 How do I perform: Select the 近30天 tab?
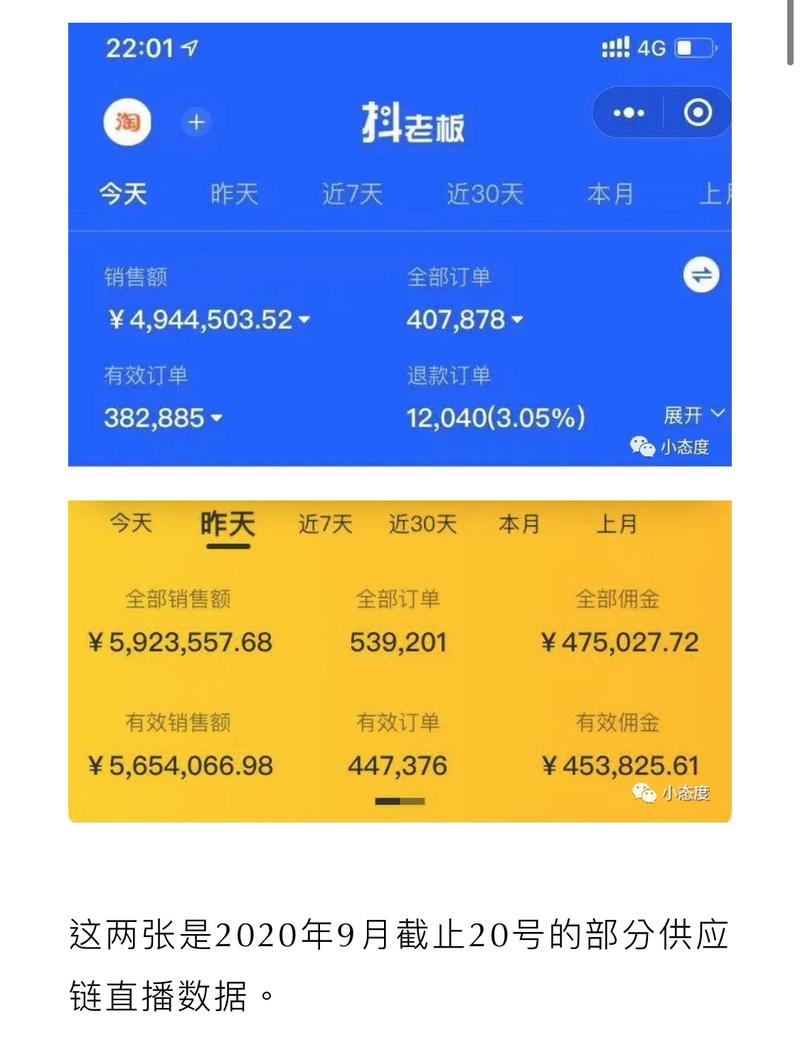pyautogui.click(x=484, y=195)
